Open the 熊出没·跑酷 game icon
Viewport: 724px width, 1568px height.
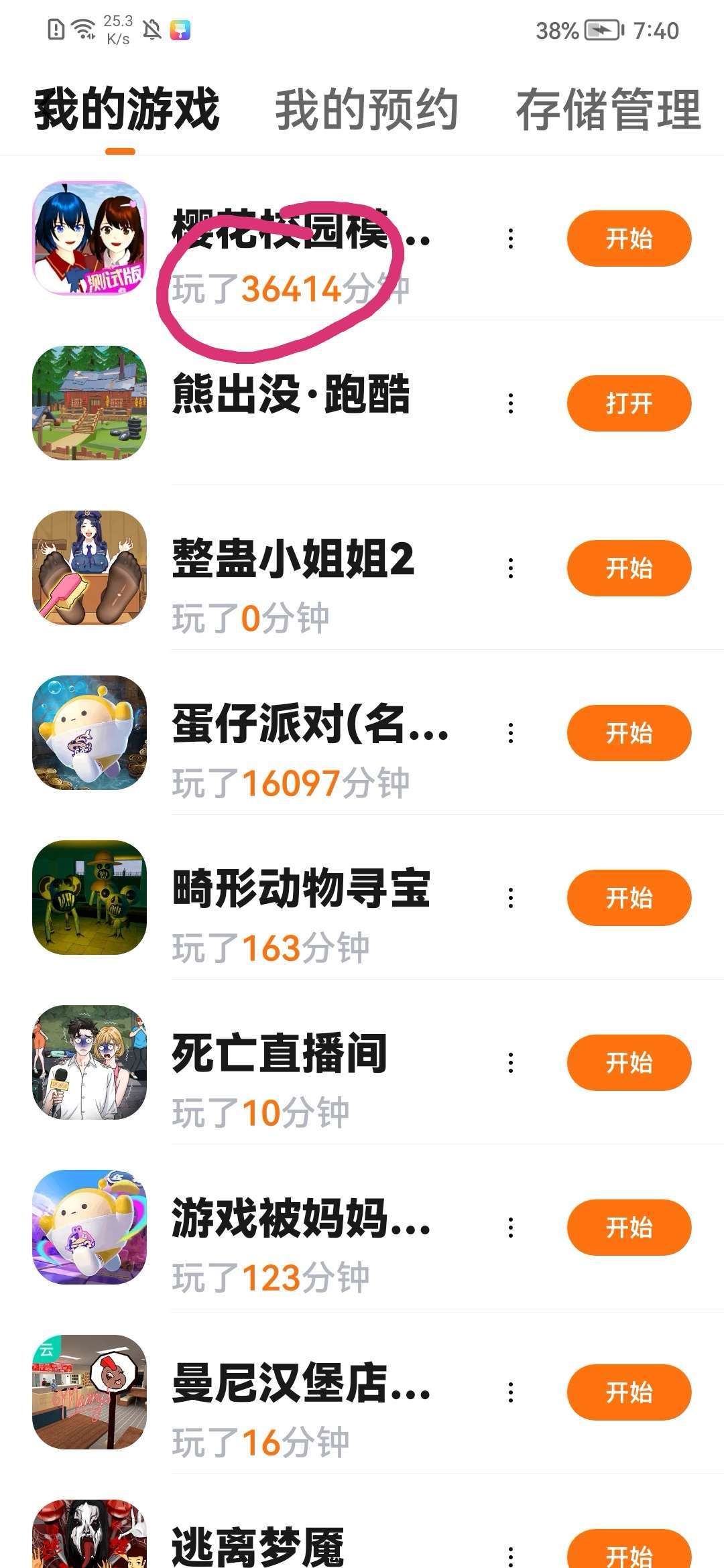tap(90, 403)
